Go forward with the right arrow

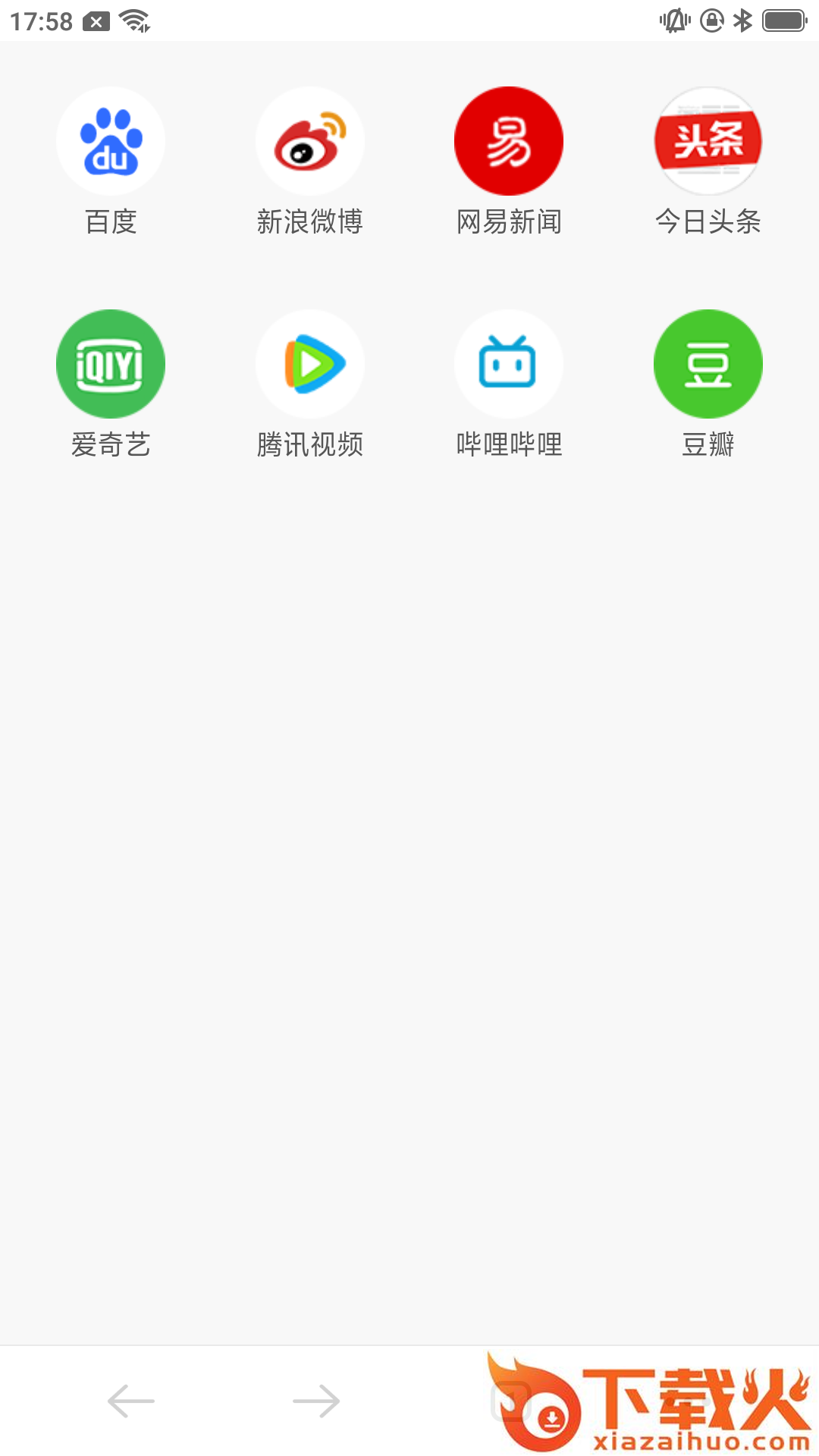tap(316, 1401)
